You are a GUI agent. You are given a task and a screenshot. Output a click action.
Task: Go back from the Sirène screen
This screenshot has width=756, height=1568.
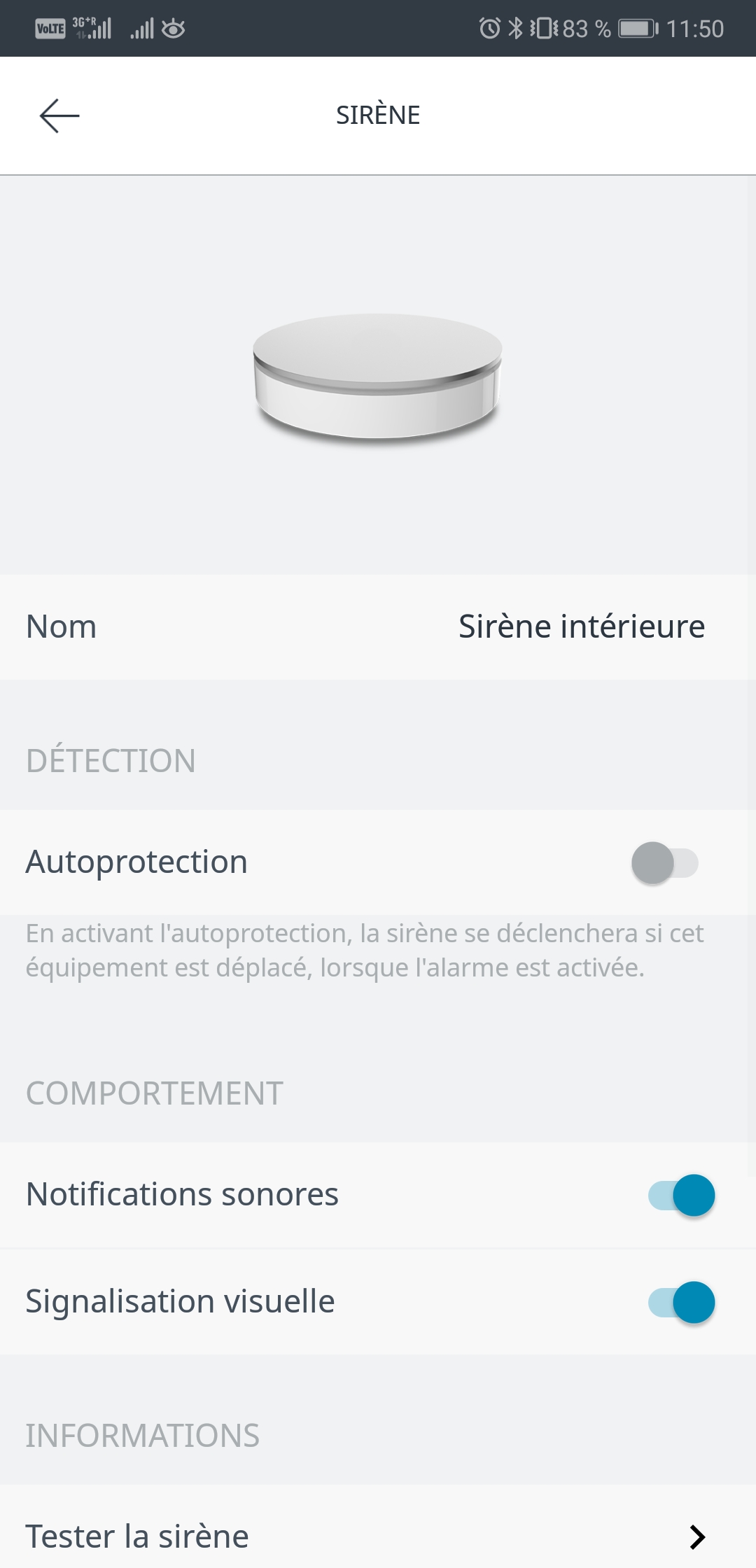(x=59, y=115)
